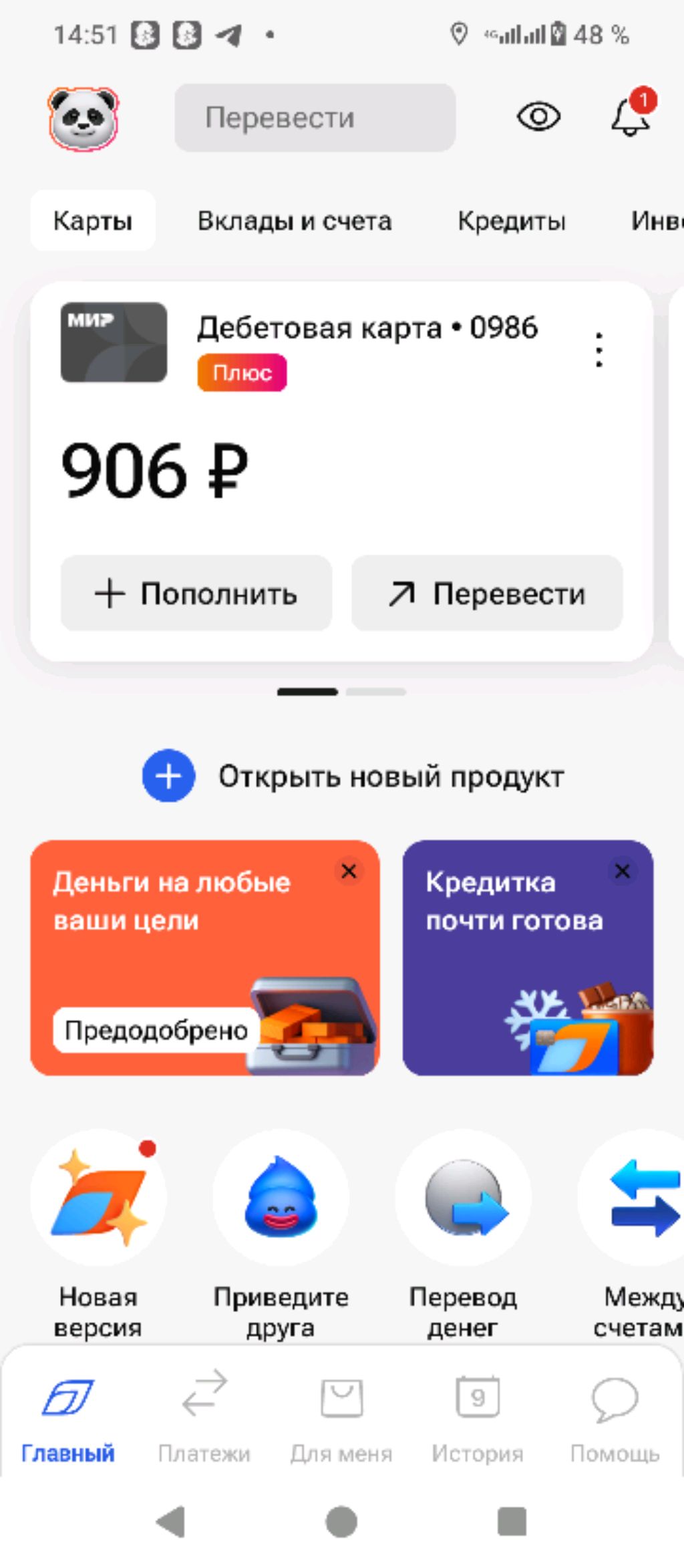Open the notifications bell

click(x=630, y=116)
